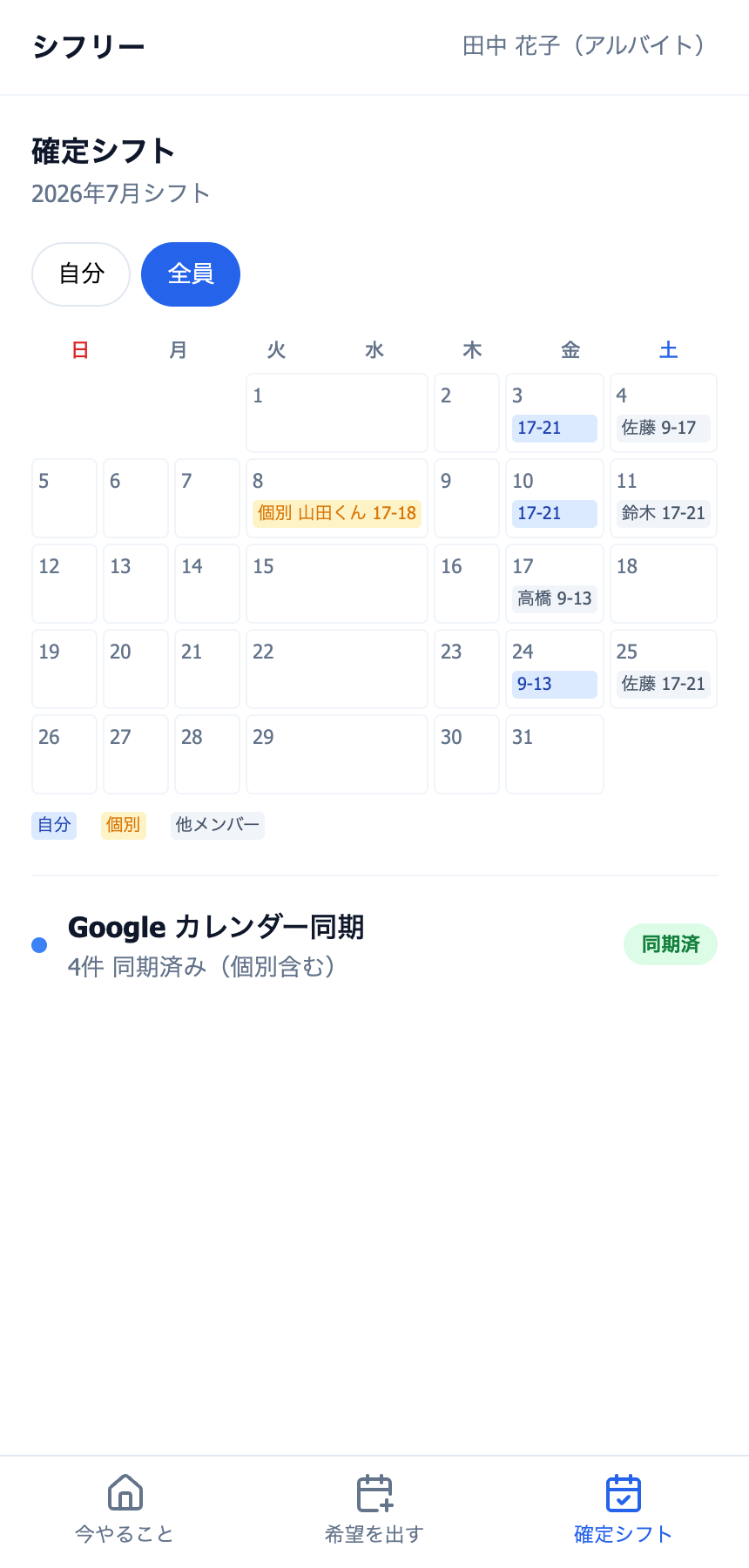This screenshot has width=749, height=1568.
Task: Select July 15 in the calendar
Action: coord(337,584)
